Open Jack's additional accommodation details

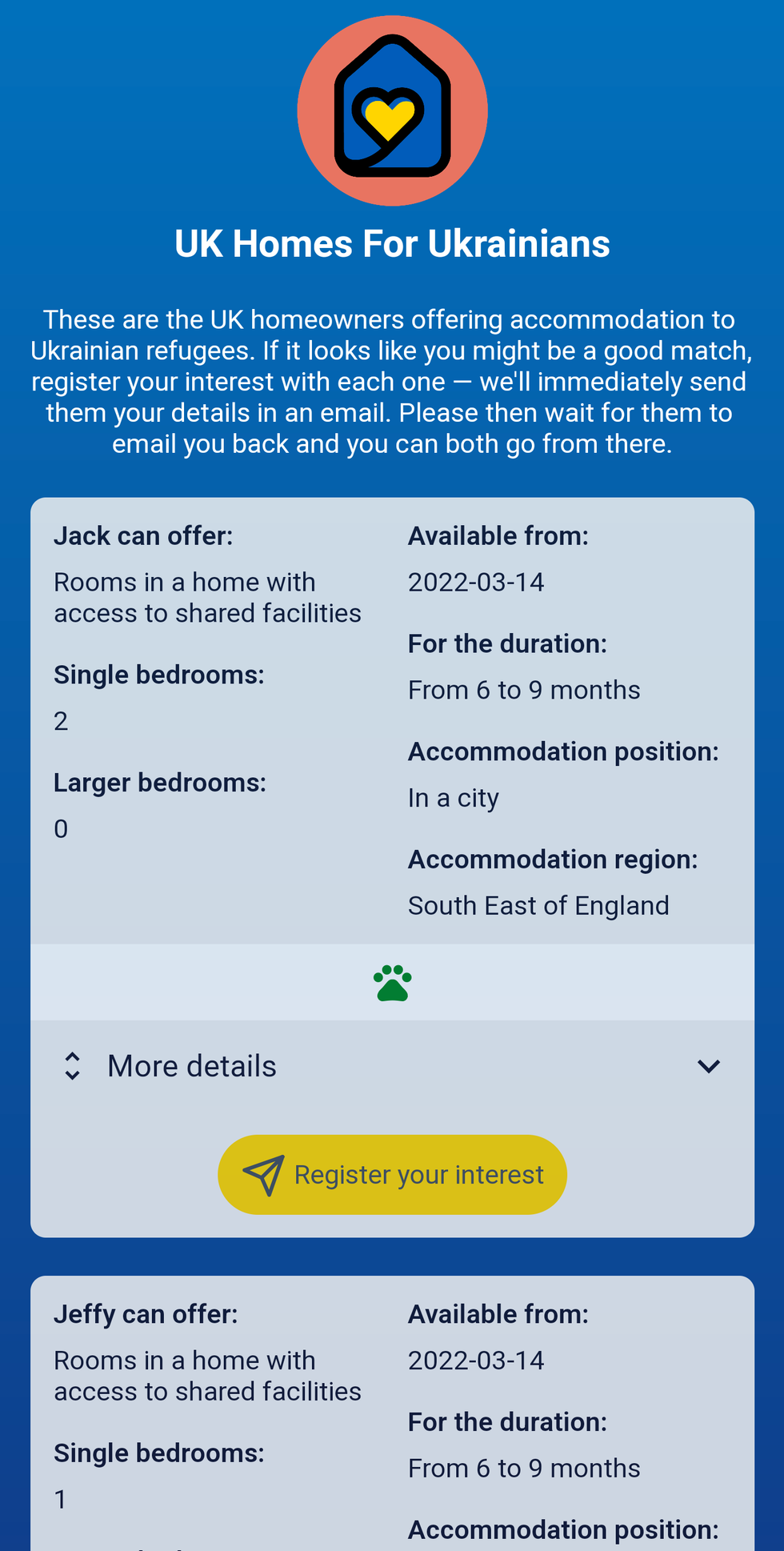[192, 1065]
